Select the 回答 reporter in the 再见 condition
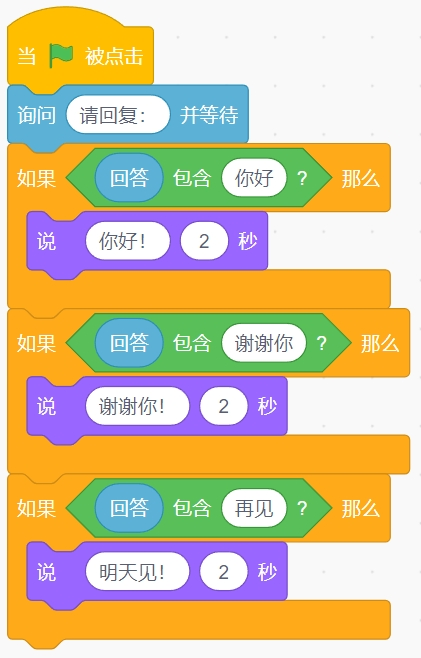 coord(129,508)
